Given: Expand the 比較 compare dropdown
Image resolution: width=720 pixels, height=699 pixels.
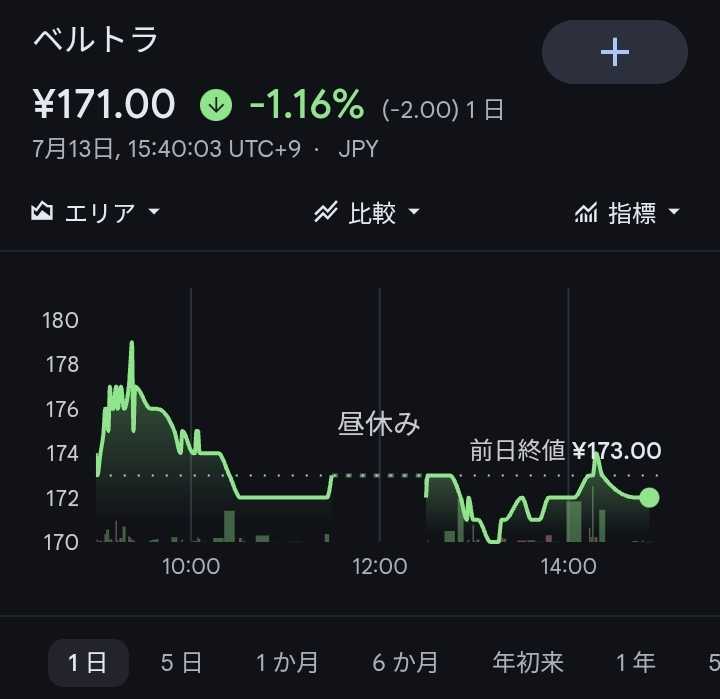Looking at the screenshot, I should click(367, 213).
